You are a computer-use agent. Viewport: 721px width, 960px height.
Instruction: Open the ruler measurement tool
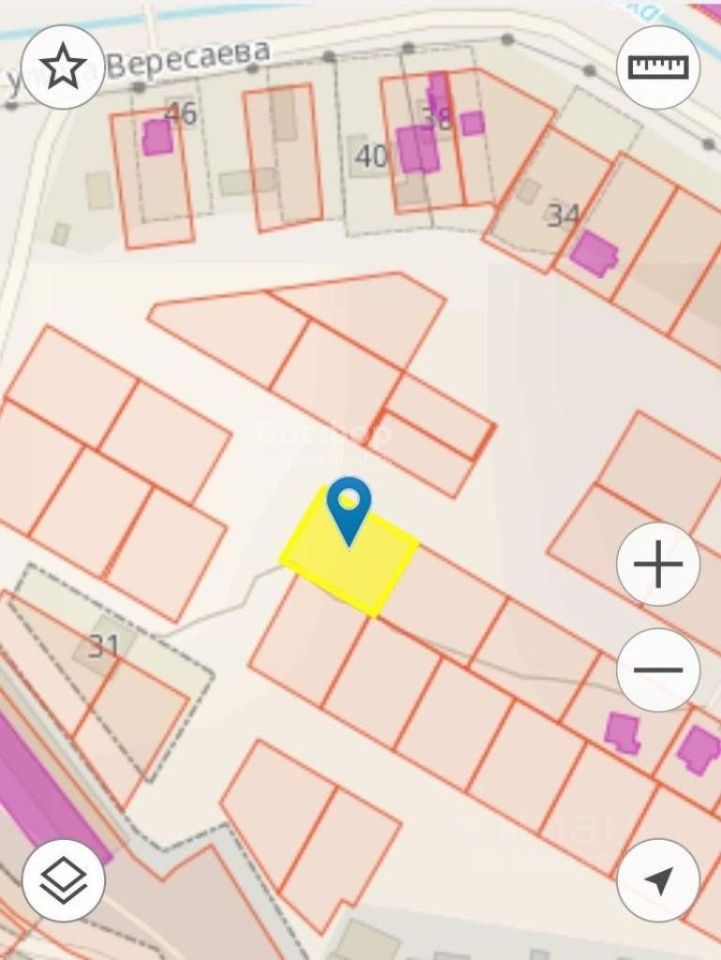coord(658,67)
